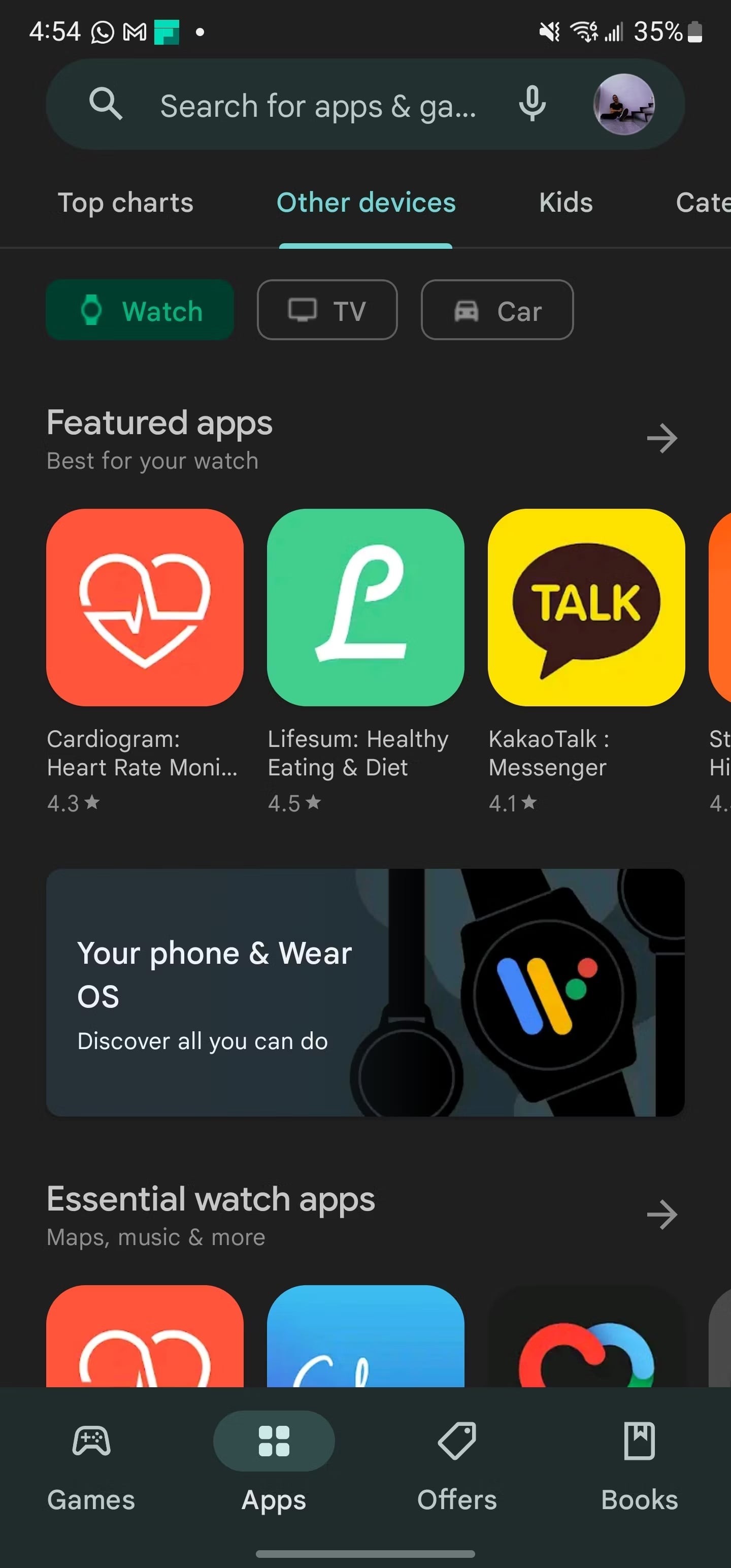Image resolution: width=731 pixels, height=1568 pixels.
Task: Start voice search with the microphone
Action: [x=532, y=105]
